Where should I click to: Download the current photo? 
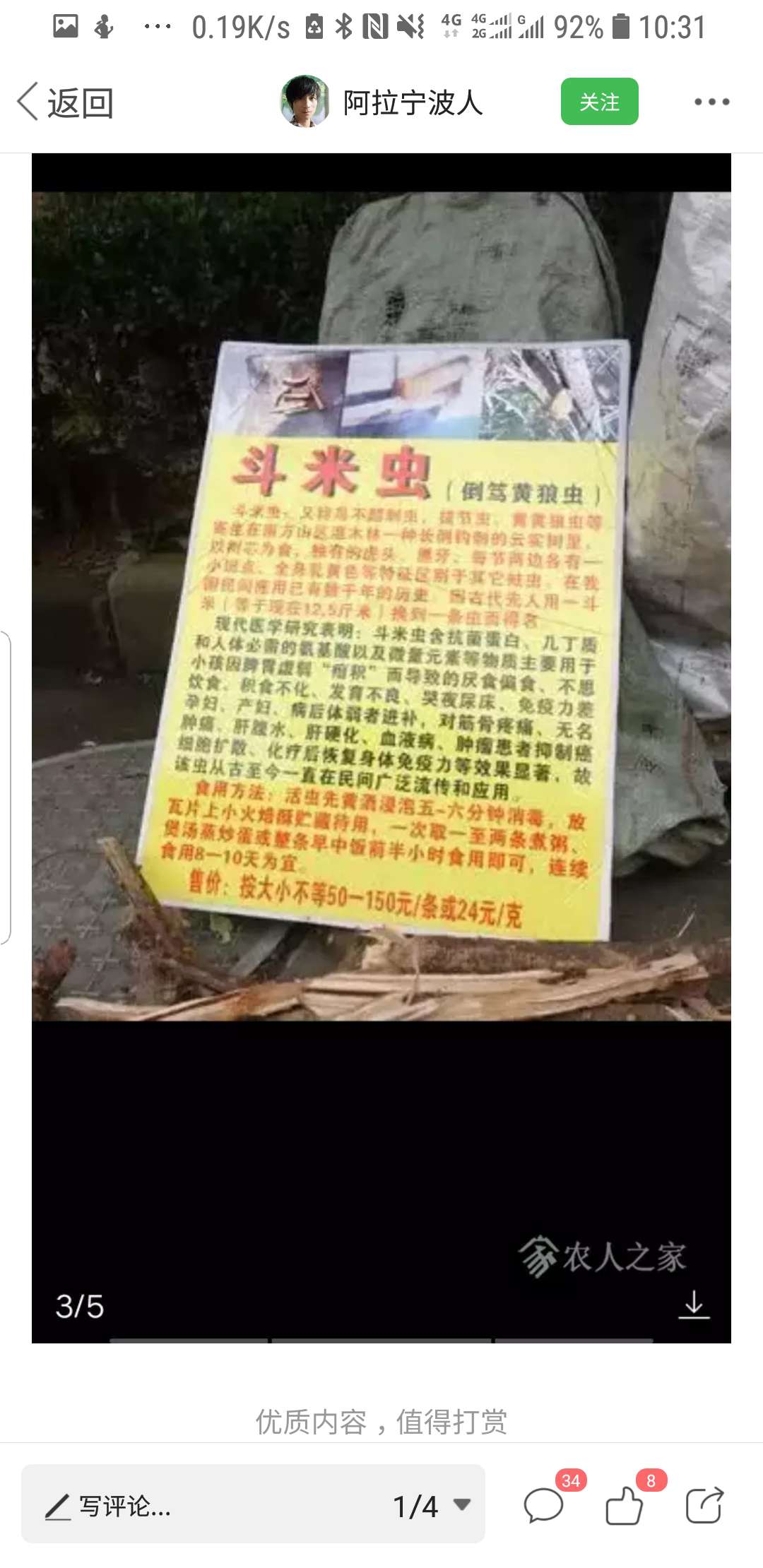pos(694,1305)
